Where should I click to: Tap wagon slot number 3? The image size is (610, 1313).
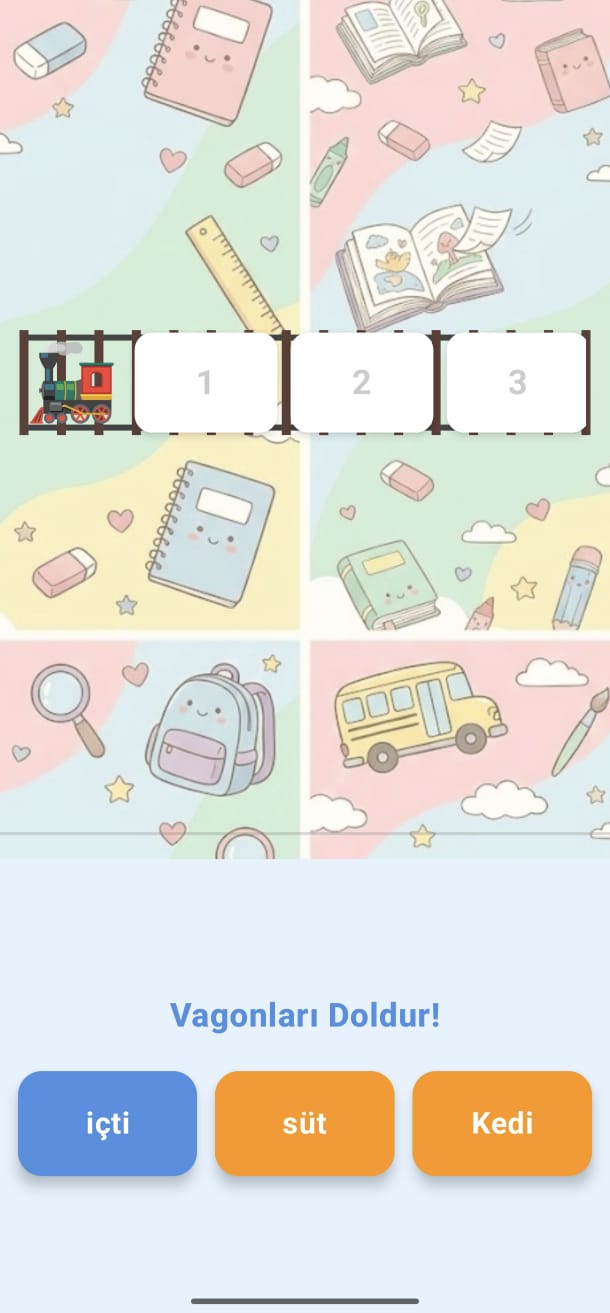click(x=517, y=382)
